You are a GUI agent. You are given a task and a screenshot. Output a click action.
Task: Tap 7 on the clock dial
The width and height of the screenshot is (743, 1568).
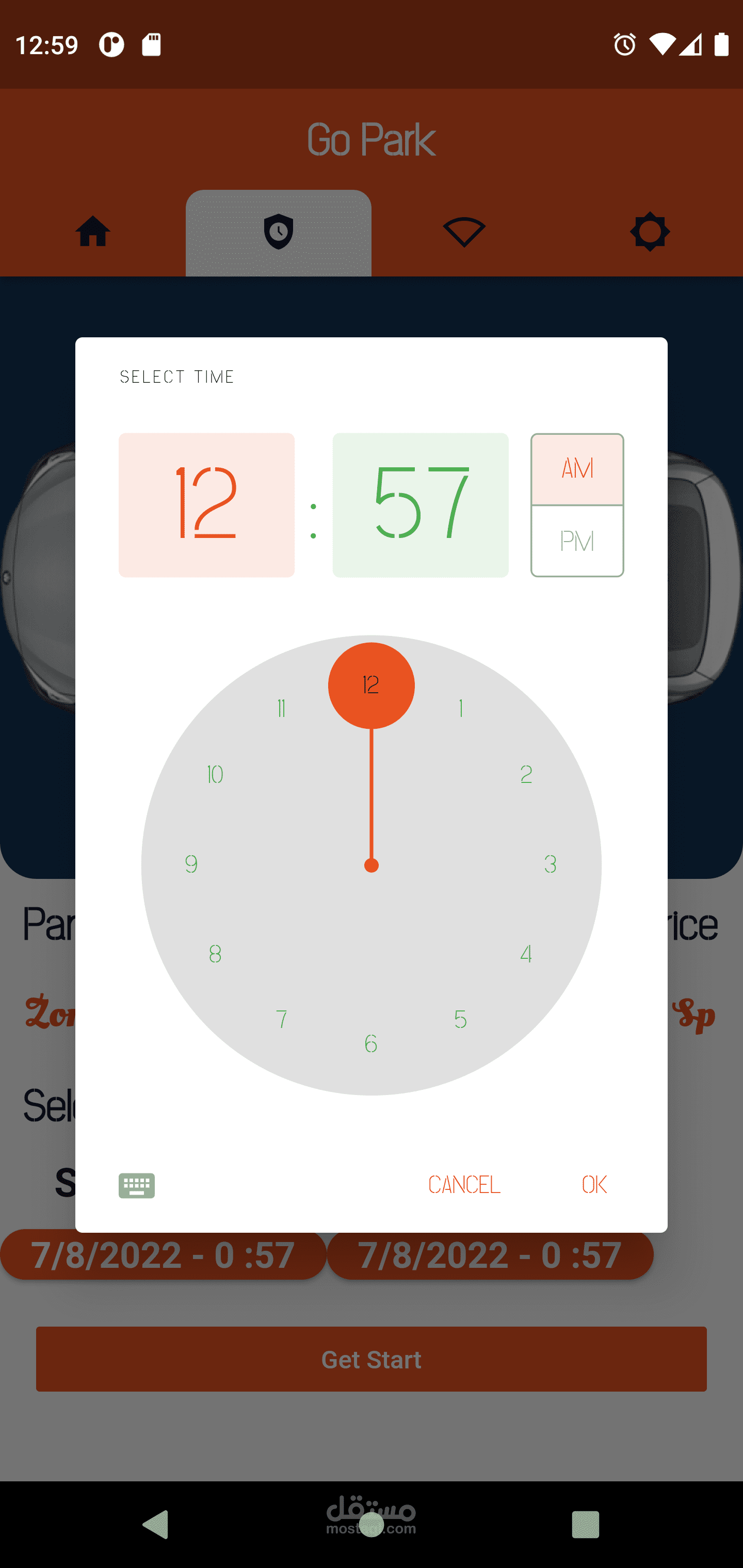tap(281, 1019)
